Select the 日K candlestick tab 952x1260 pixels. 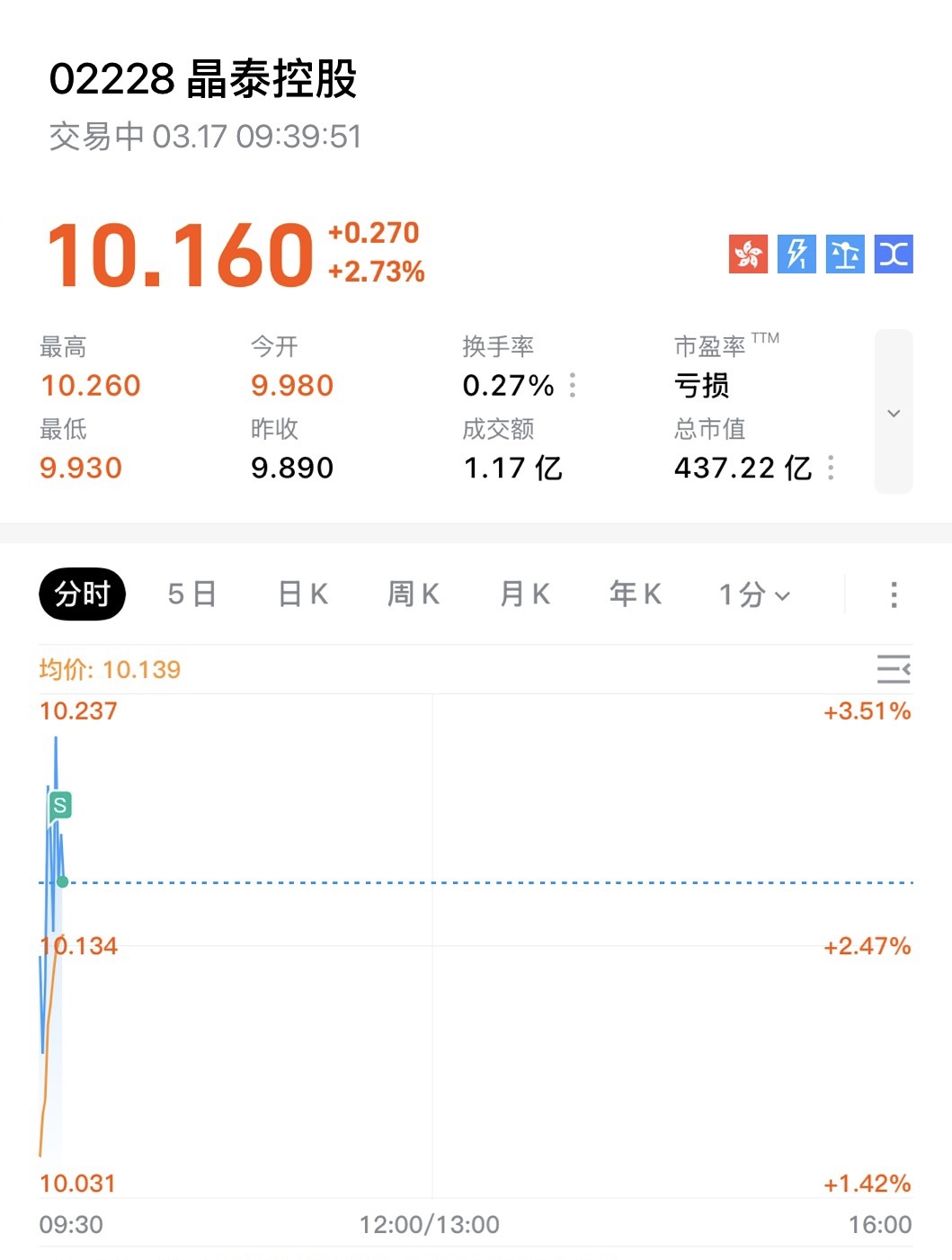click(303, 594)
